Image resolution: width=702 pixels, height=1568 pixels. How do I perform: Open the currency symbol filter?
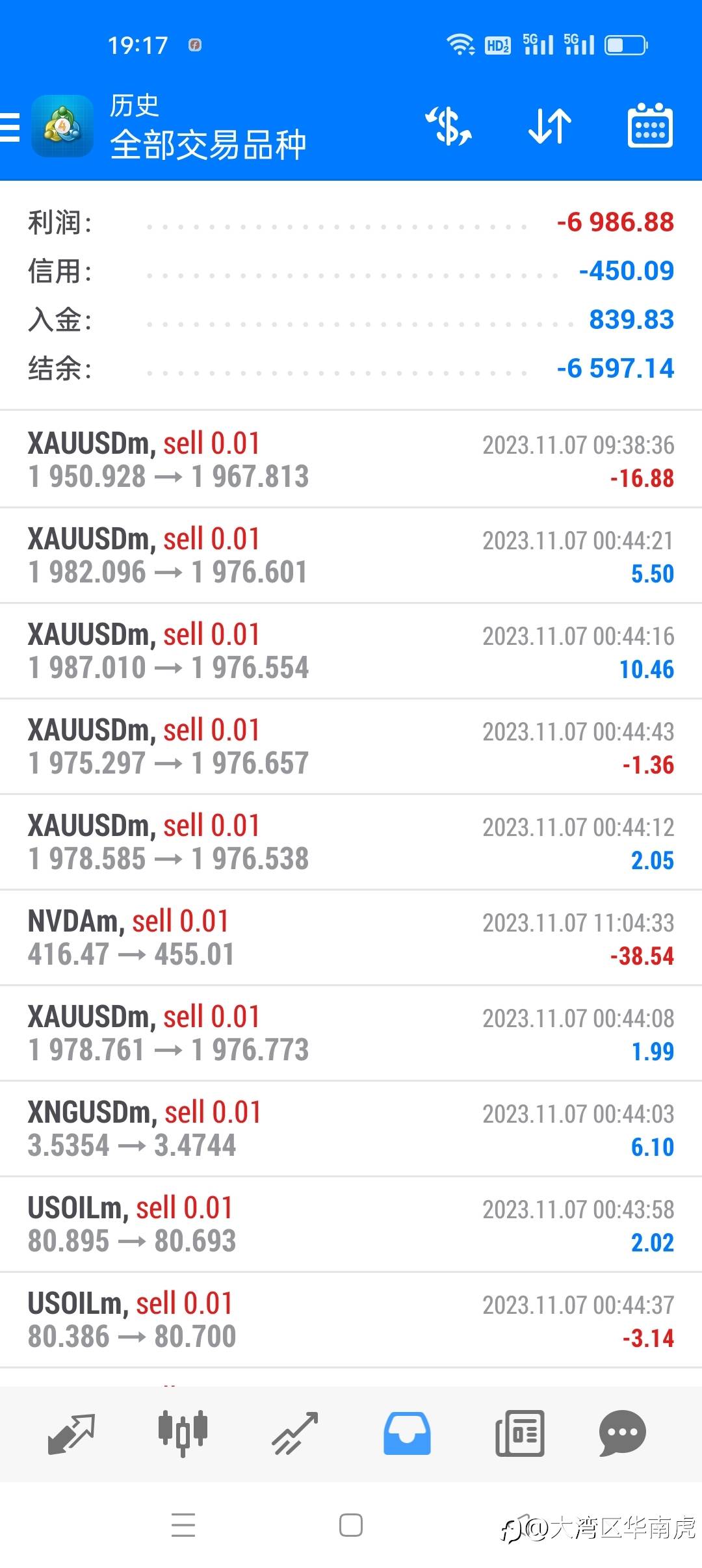(448, 126)
